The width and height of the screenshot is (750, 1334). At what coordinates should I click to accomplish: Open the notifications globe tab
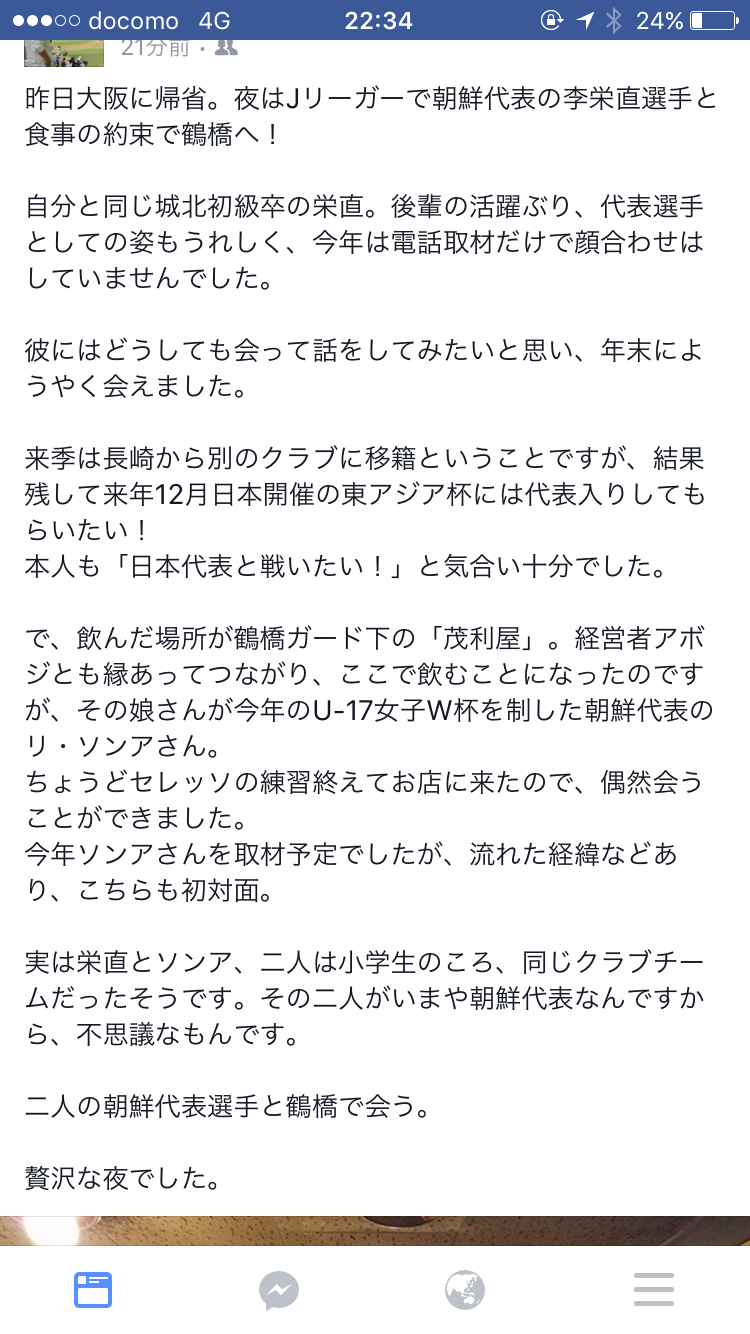tap(465, 1290)
